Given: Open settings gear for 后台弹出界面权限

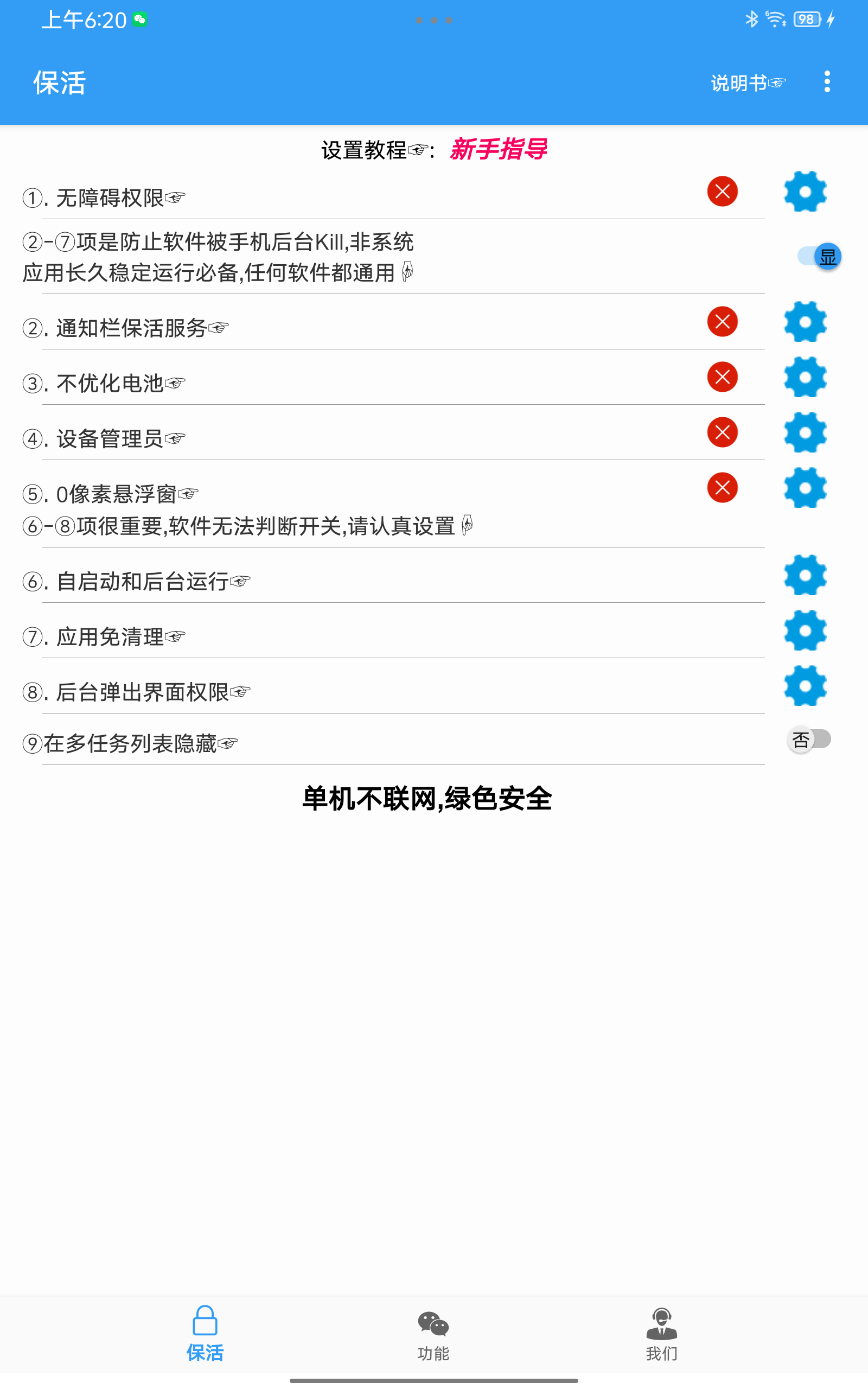Looking at the screenshot, I should (805, 686).
